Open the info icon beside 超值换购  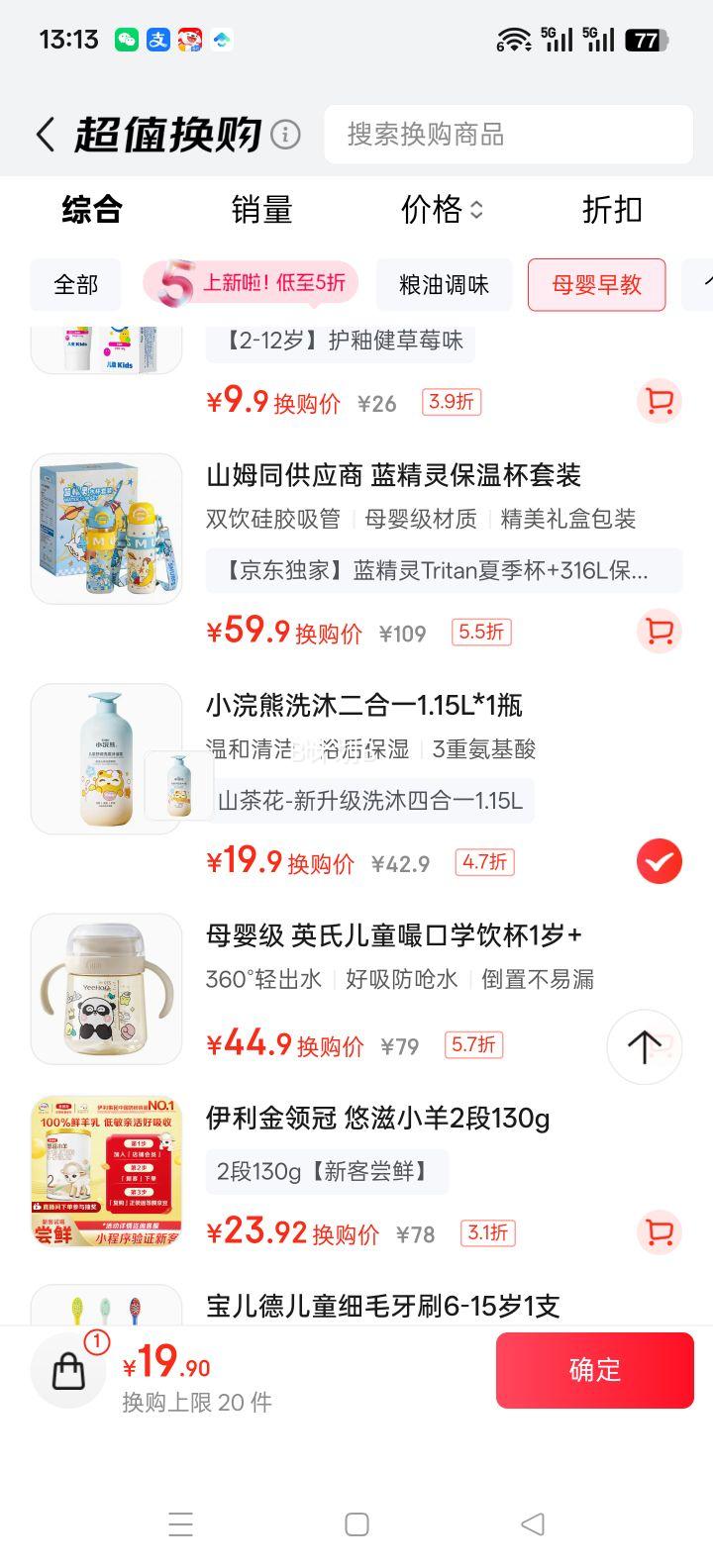coord(285,135)
